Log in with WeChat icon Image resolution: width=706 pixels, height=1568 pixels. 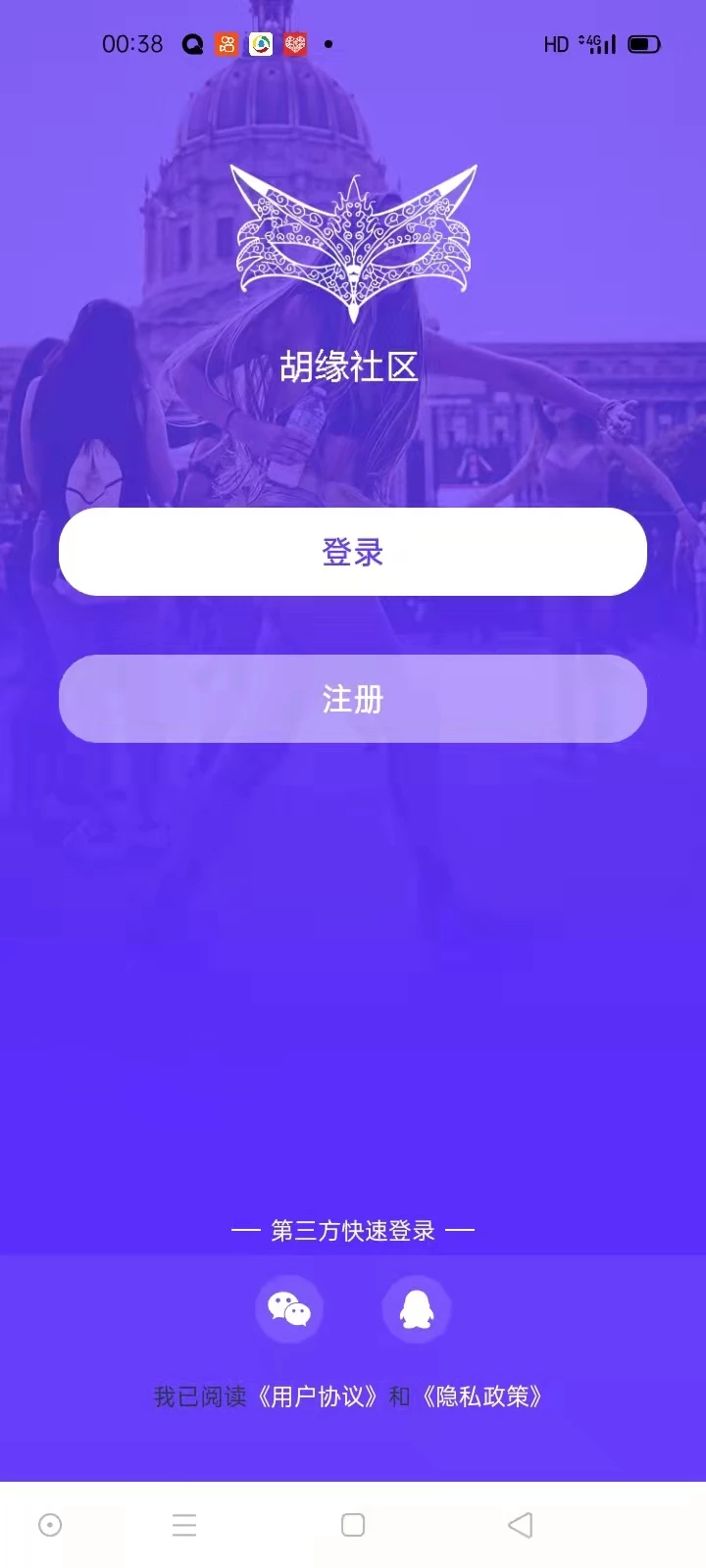[x=289, y=1309]
